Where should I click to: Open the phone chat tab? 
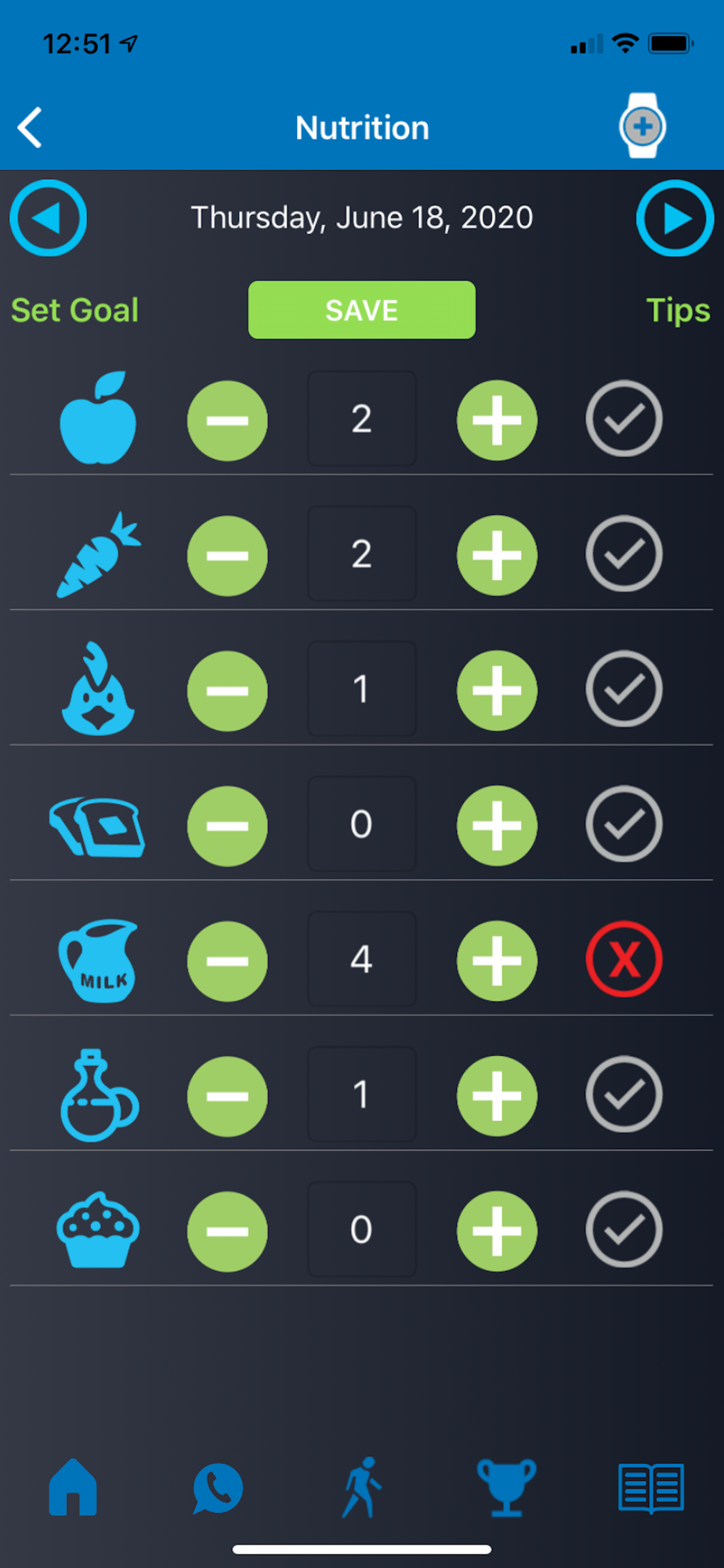pos(218,1487)
